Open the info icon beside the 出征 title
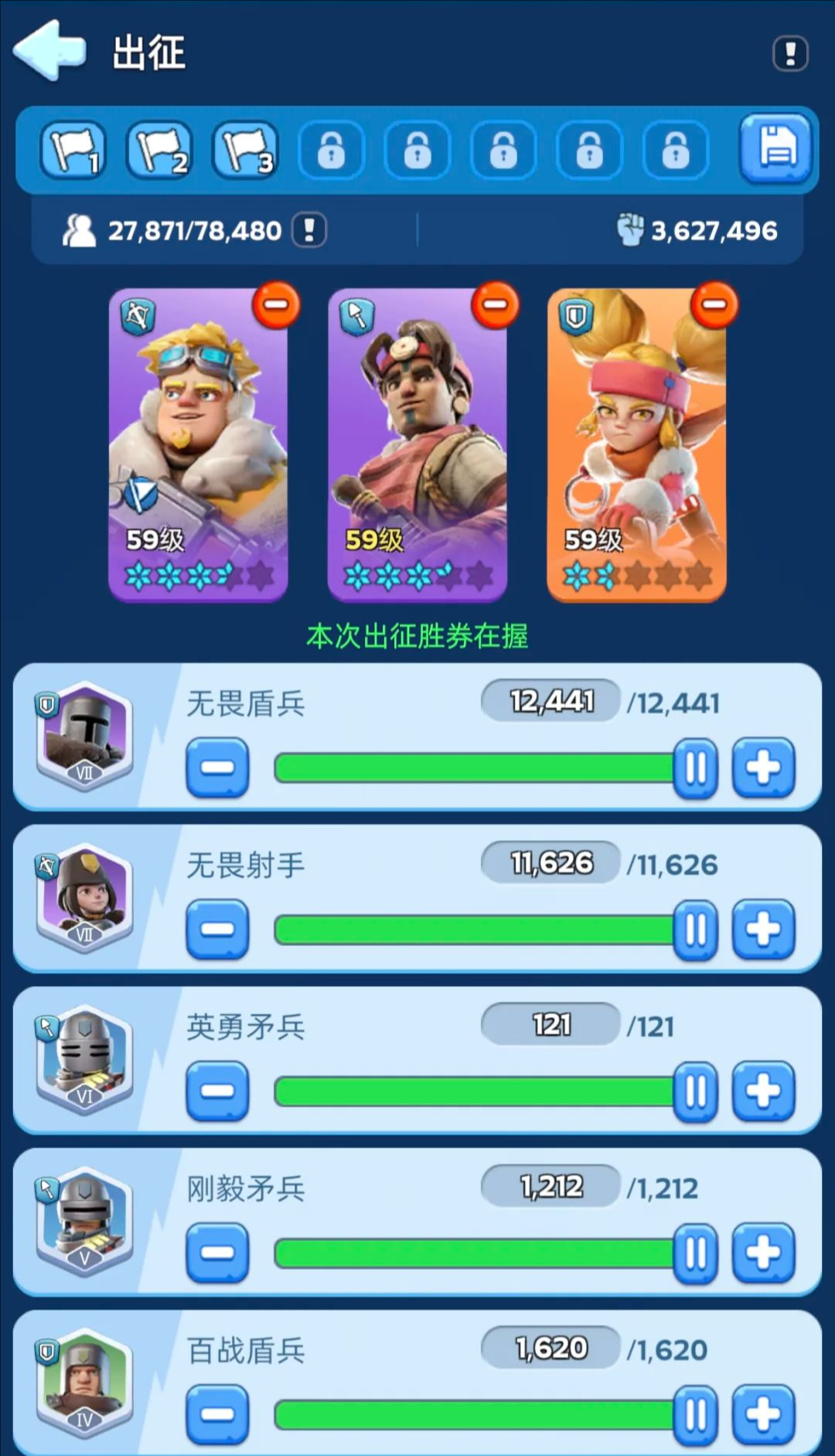 pyautogui.click(x=789, y=54)
